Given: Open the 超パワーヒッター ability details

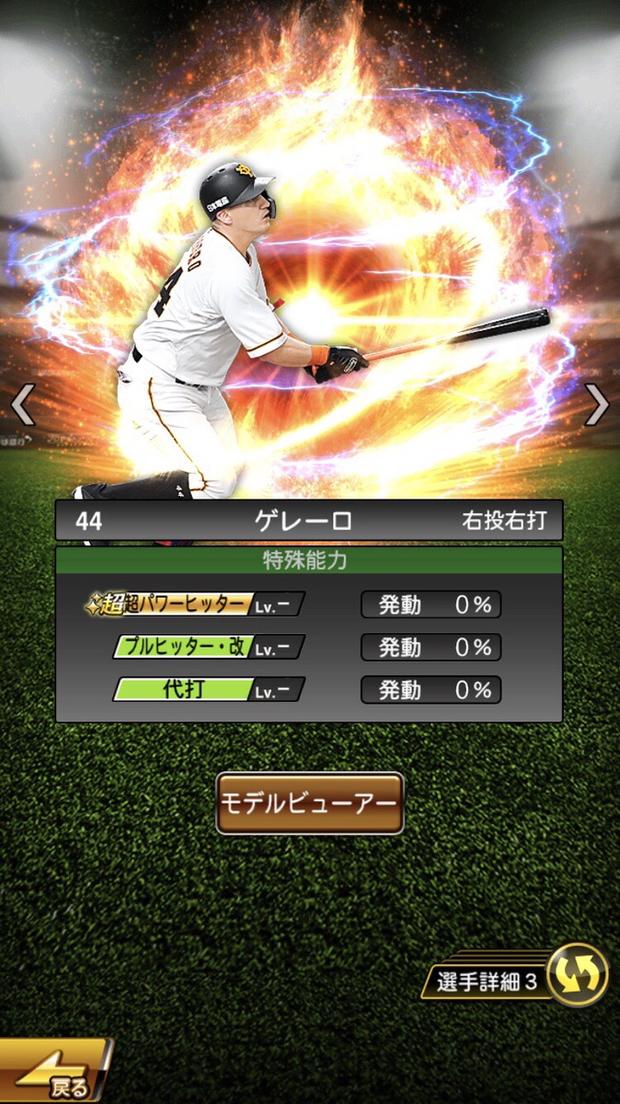Looking at the screenshot, I should 195,604.
